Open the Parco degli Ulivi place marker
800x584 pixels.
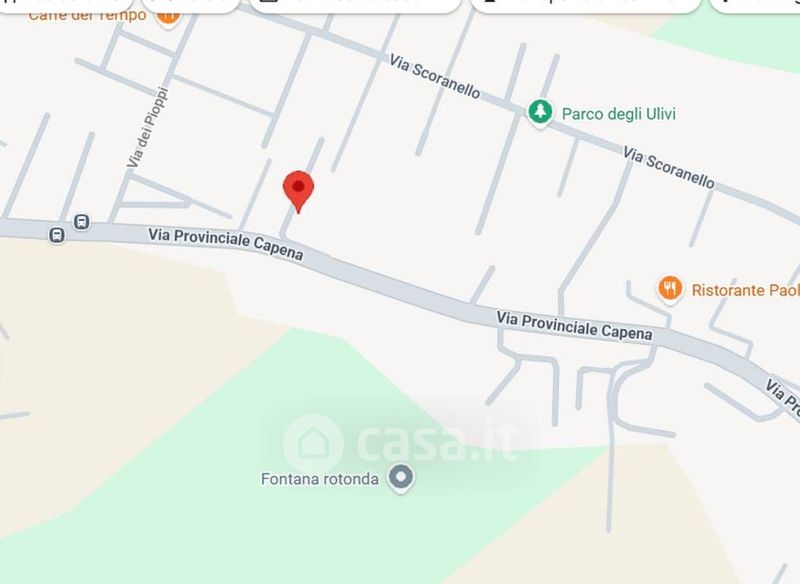[x=540, y=112]
